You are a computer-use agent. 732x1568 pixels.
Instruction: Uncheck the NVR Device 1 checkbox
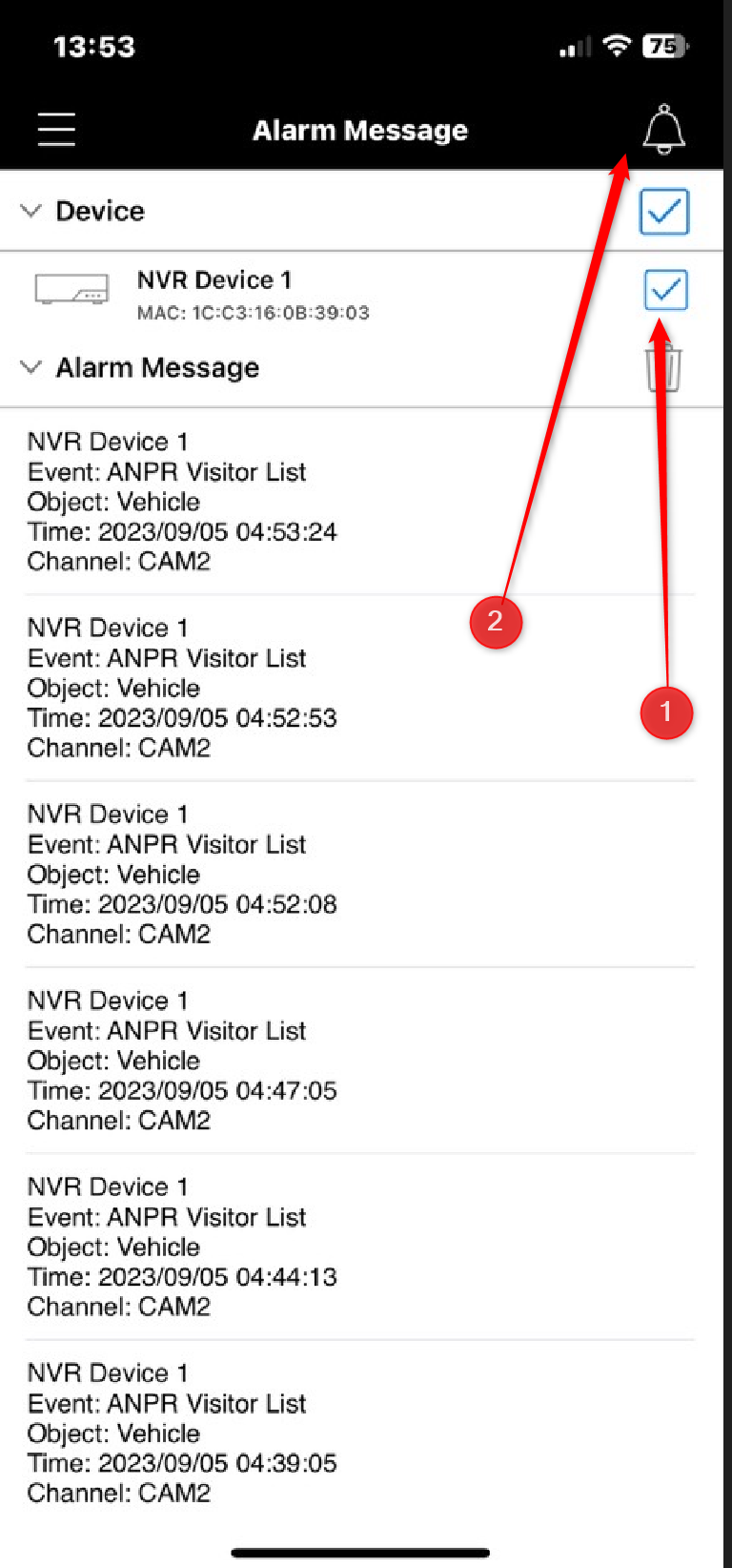(664, 290)
